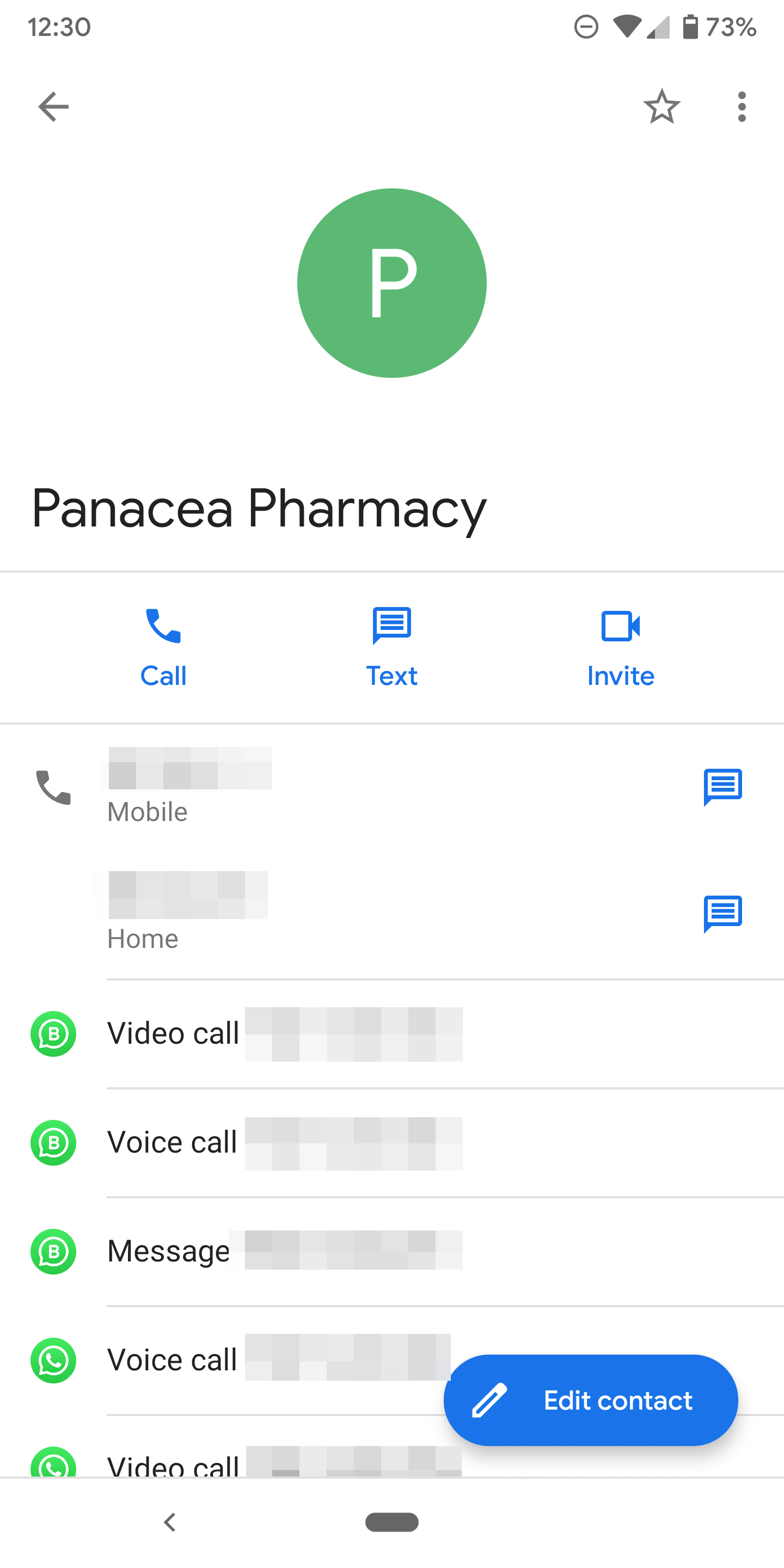Start WhatsApp Business voice call
This screenshot has width=784, height=1568.
[x=392, y=1143]
